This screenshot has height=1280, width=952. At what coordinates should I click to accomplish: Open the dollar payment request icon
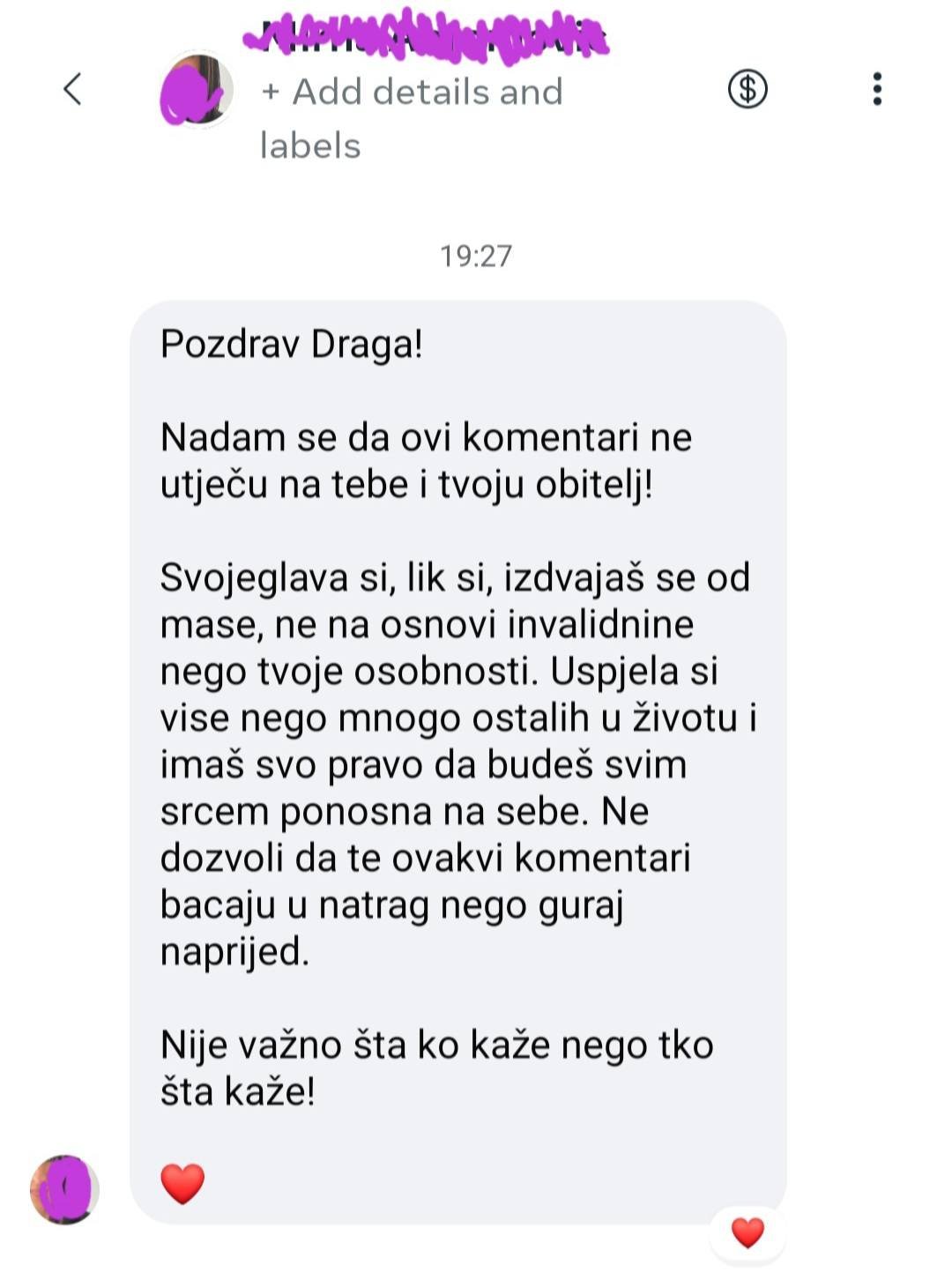click(x=747, y=89)
